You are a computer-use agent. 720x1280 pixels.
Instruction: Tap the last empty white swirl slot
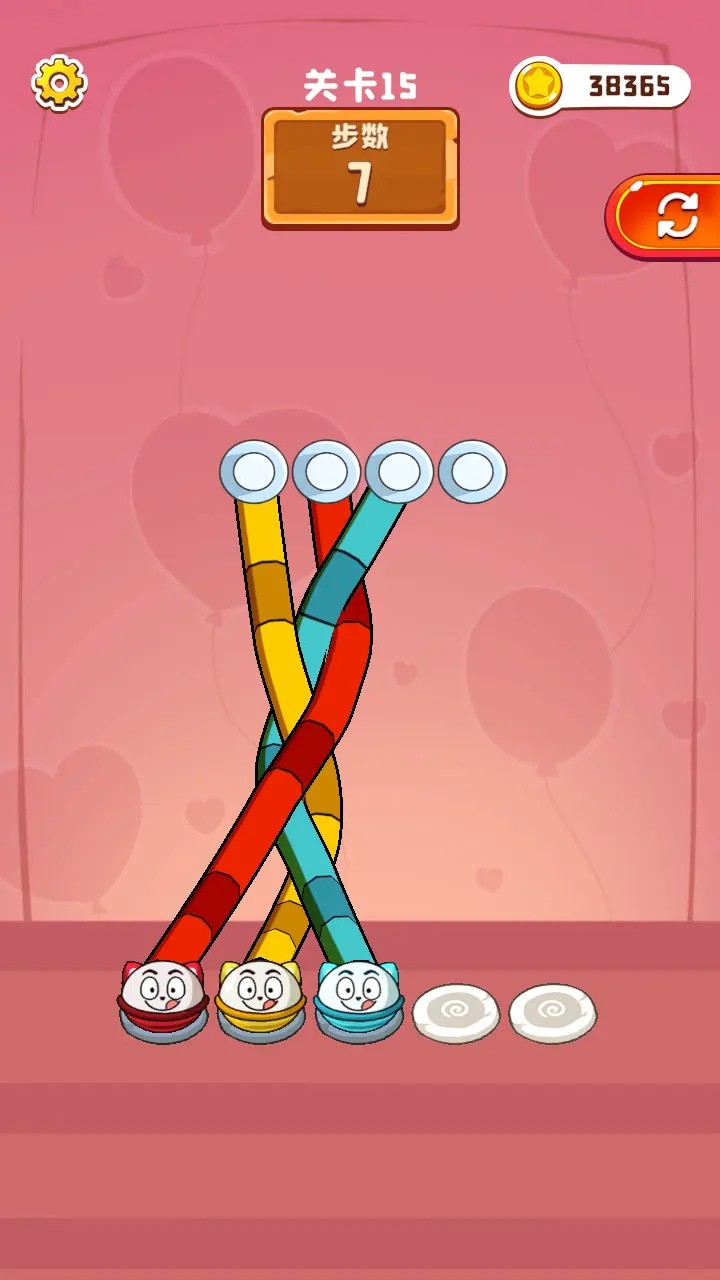(x=553, y=1012)
